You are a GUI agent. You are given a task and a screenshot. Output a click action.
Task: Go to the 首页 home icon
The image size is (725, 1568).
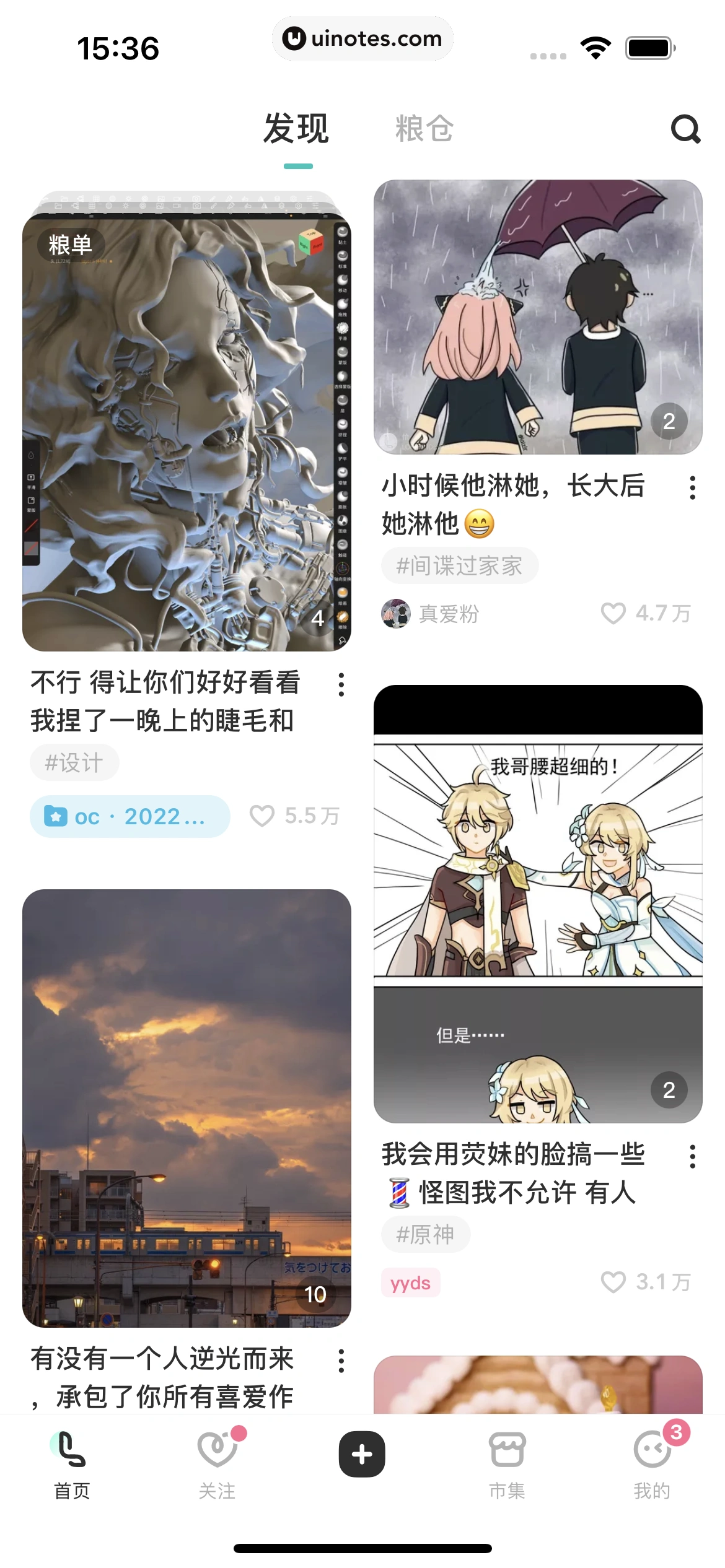click(x=71, y=1457)
